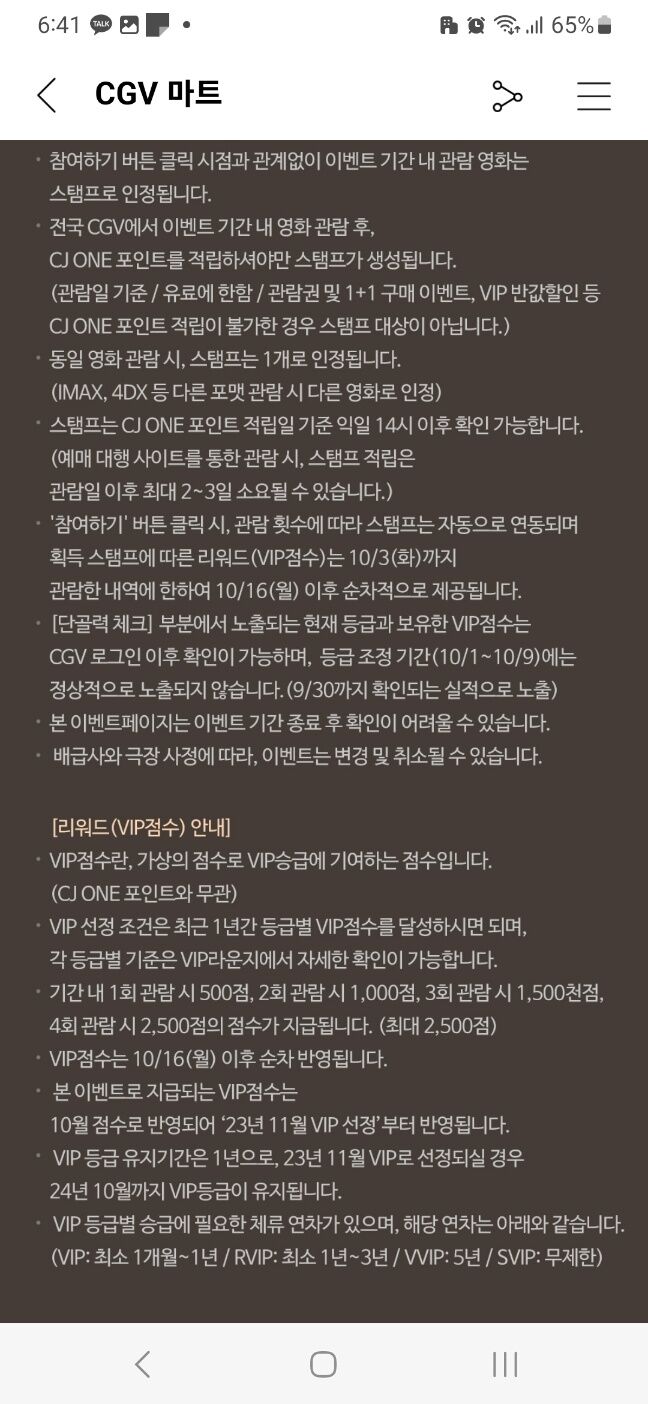The width and height of the screenshot is (648, 1404).
Task: Open recent apps
Action: (505, 1364)
